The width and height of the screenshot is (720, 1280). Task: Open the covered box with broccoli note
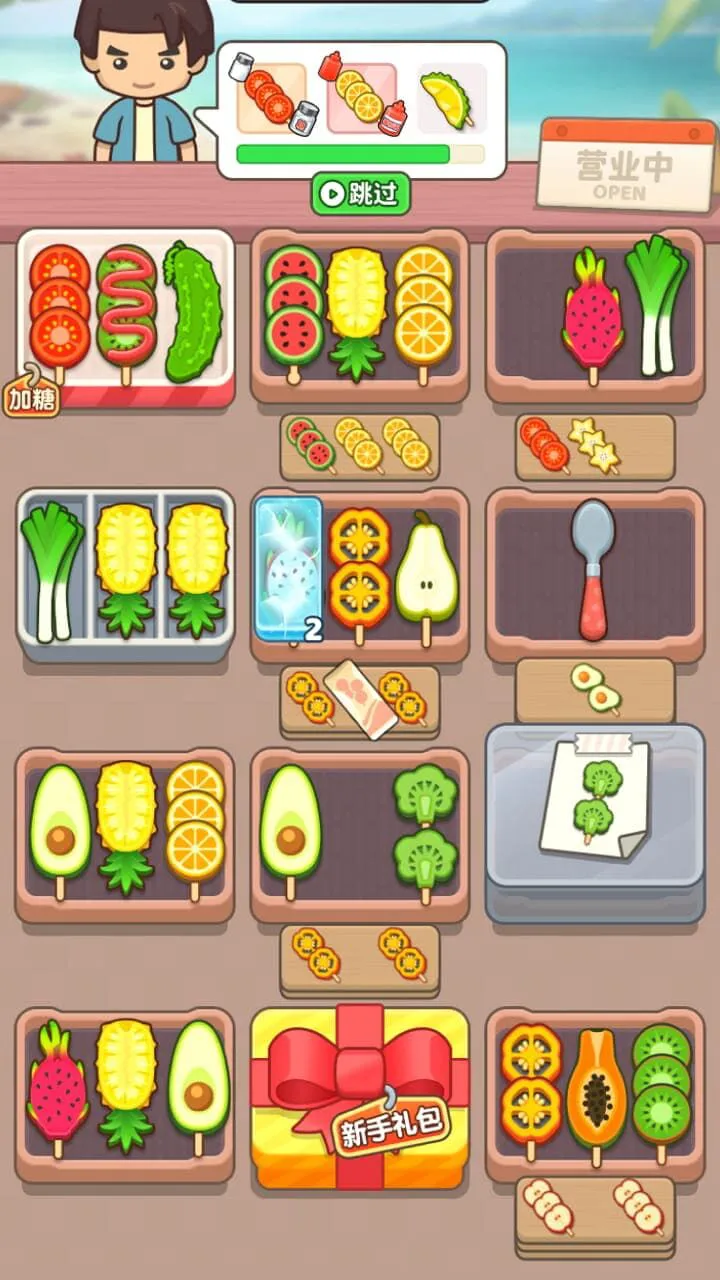pyautogui.click(x=595, y=822)
